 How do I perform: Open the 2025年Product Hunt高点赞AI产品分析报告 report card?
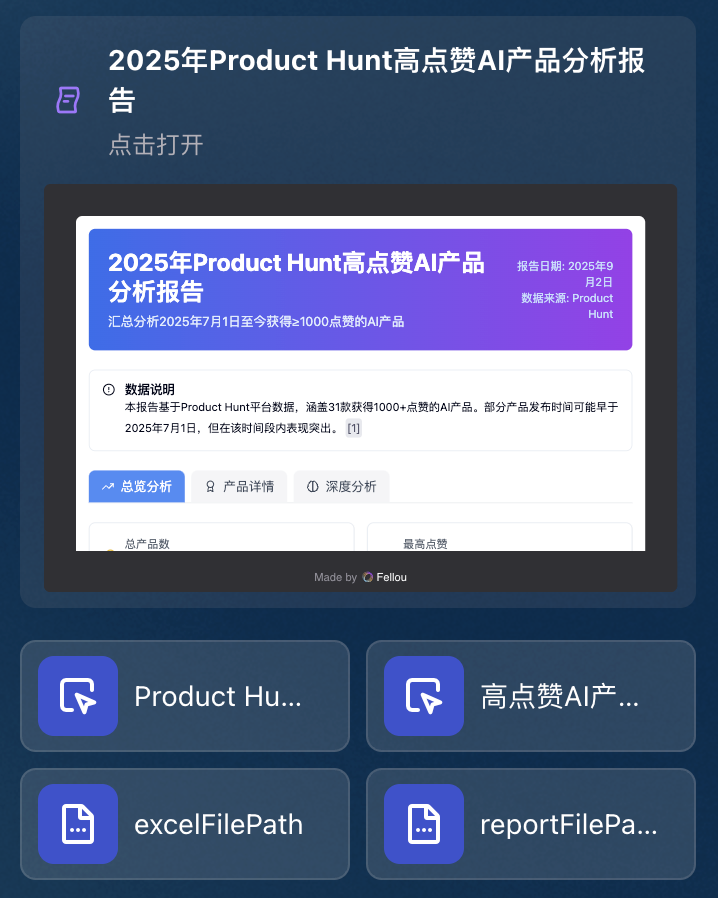(x=375, y=82)
